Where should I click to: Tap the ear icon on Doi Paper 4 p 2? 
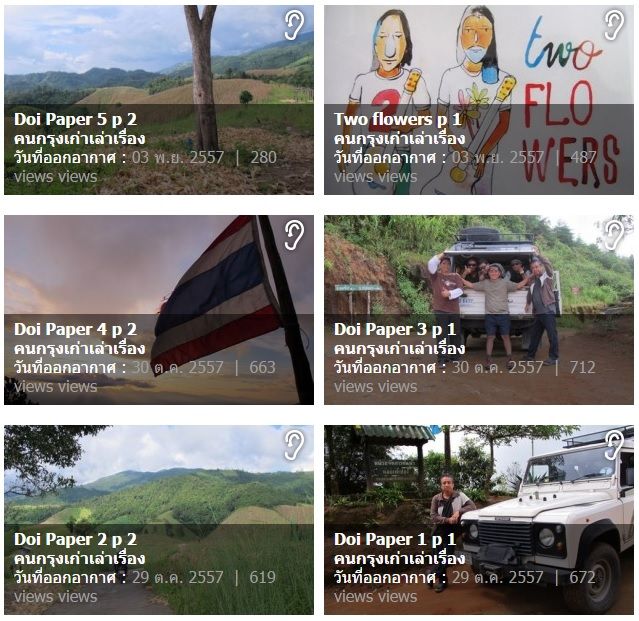[293, 235]
